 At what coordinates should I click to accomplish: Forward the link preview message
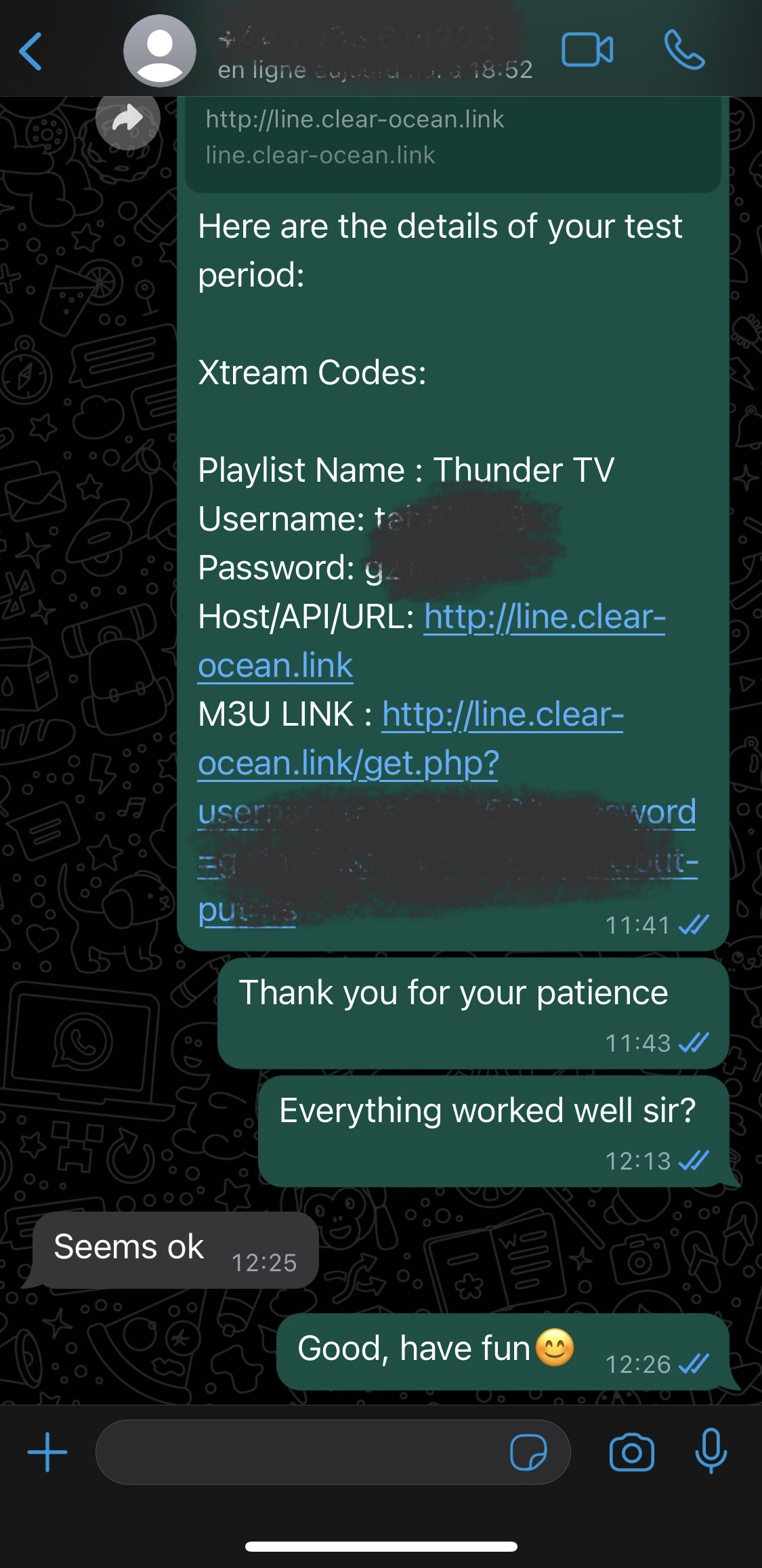coord(127,120)
